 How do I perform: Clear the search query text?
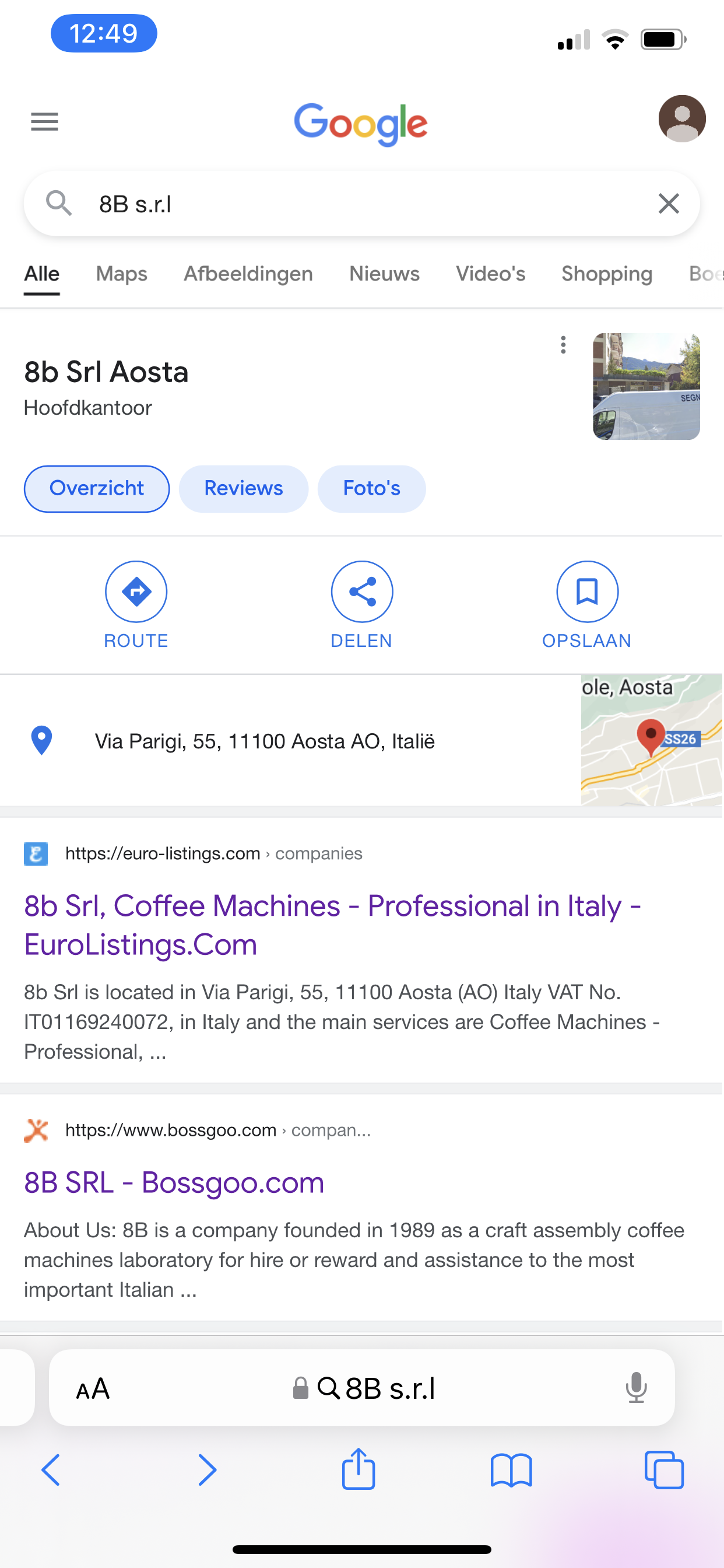pos(668,204)
